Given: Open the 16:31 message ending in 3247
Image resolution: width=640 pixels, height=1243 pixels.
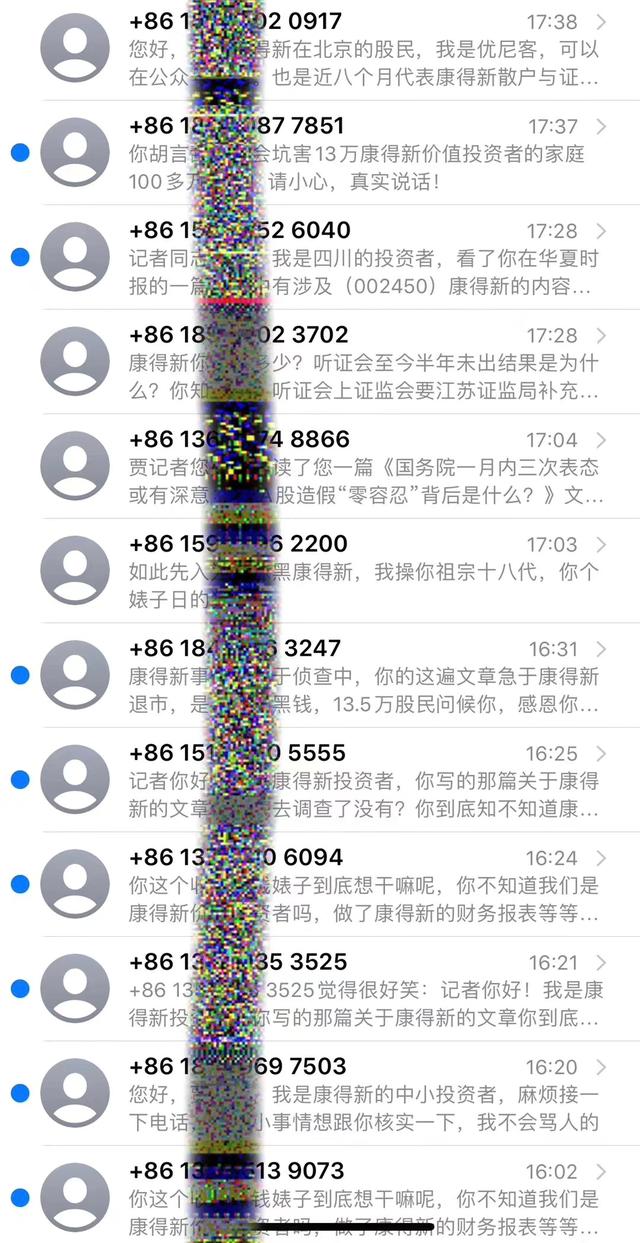Looking at the screenshot, I should (320, 675).
